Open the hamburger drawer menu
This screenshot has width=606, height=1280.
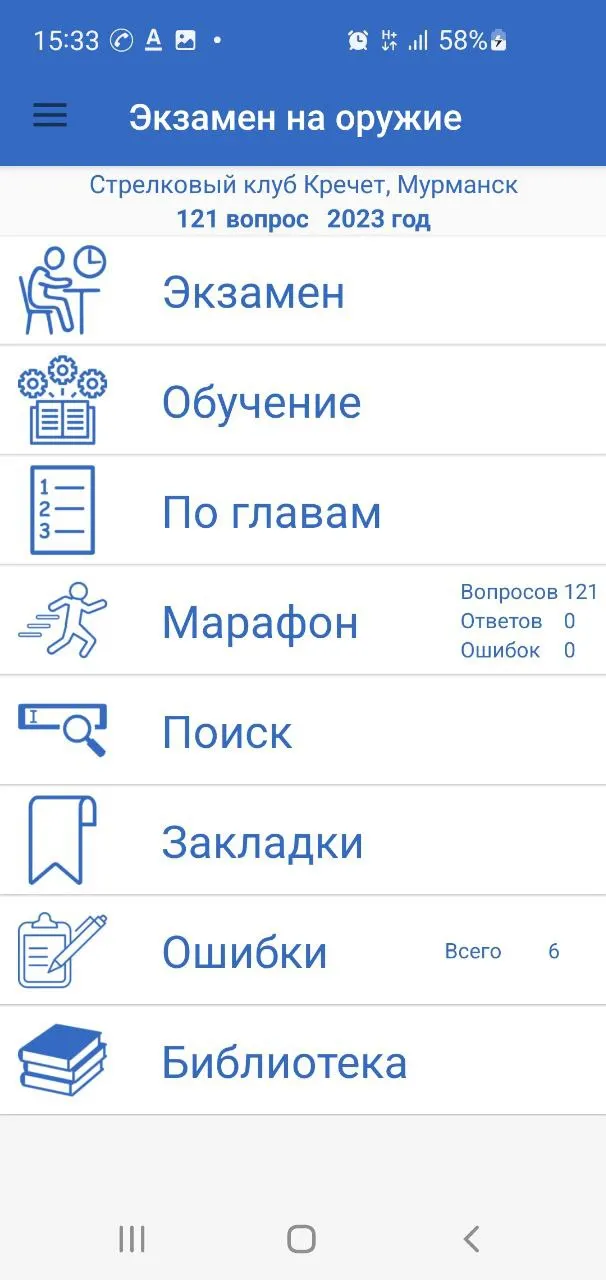click(x=50, y=116)
